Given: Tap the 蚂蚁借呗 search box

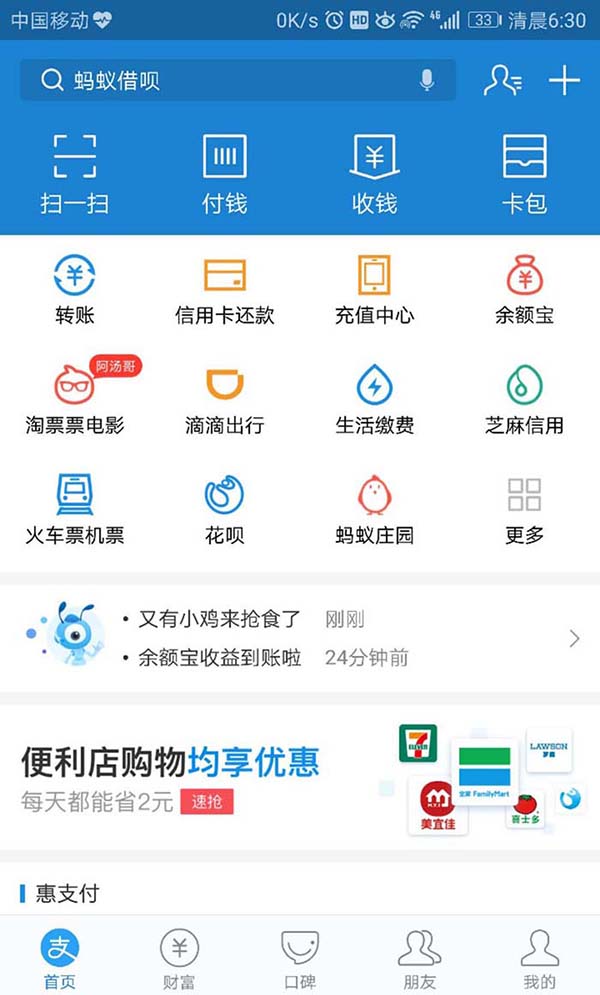Looking at the screenshot, I should 220,81.
